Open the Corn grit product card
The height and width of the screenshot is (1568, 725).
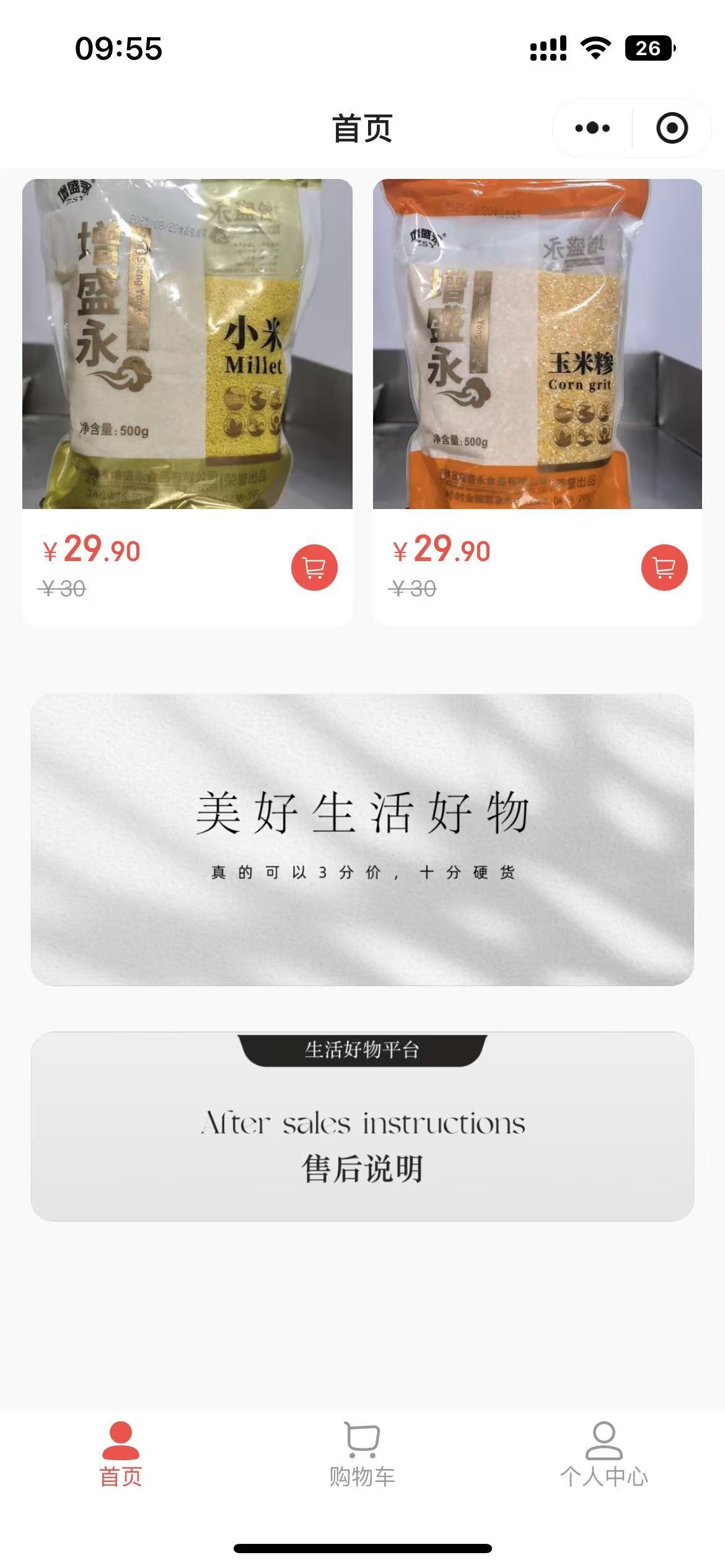[537, 401]
